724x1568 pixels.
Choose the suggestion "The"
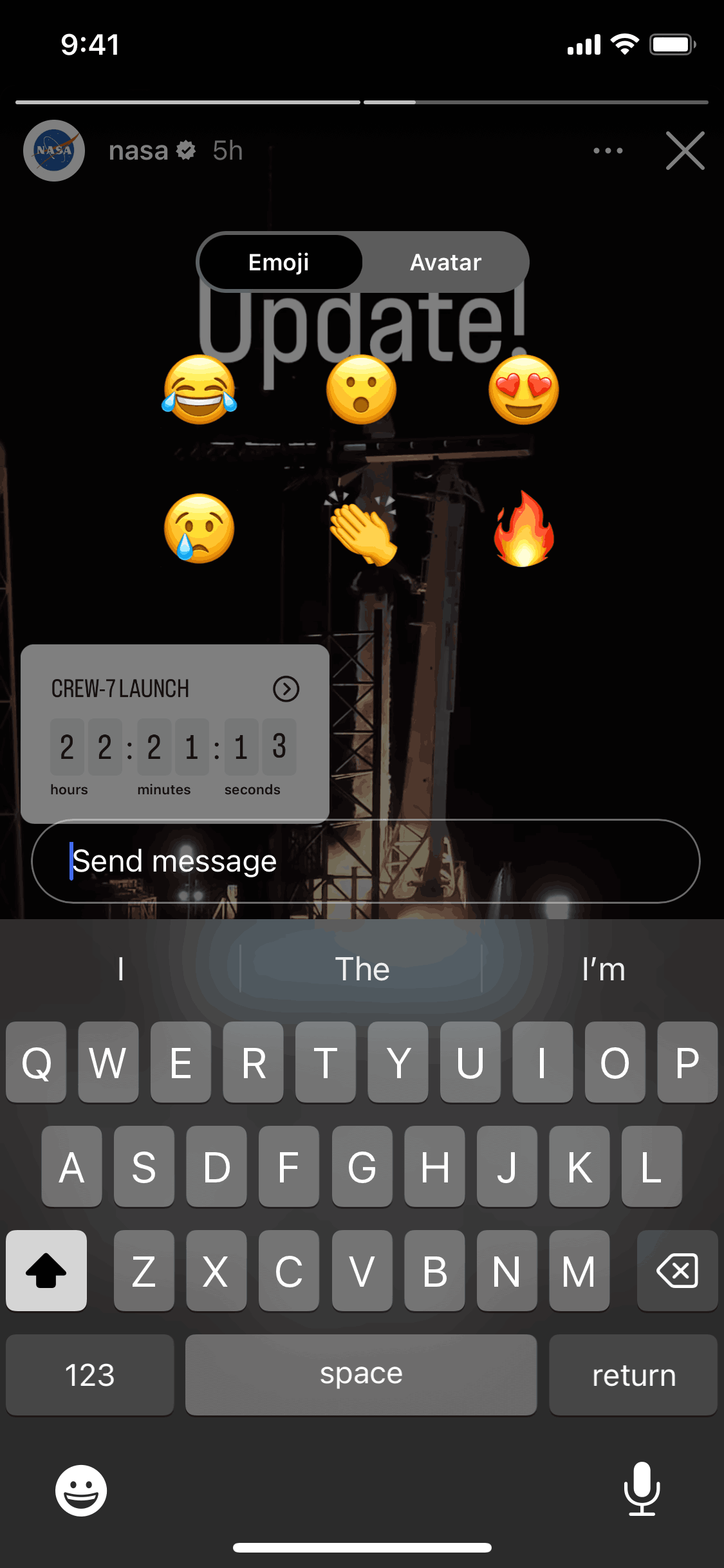(x=362, y=969)
